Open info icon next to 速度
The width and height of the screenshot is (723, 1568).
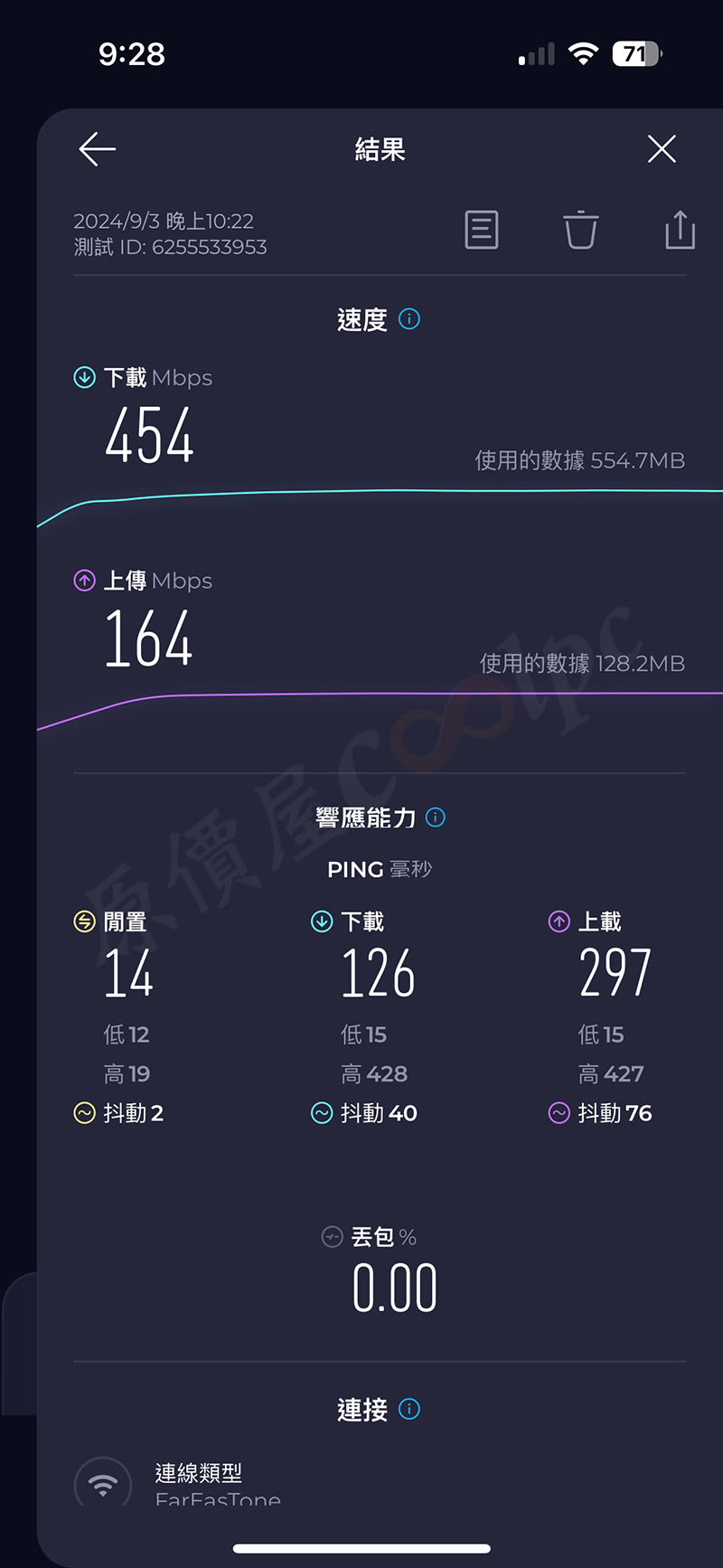(409, 319)
